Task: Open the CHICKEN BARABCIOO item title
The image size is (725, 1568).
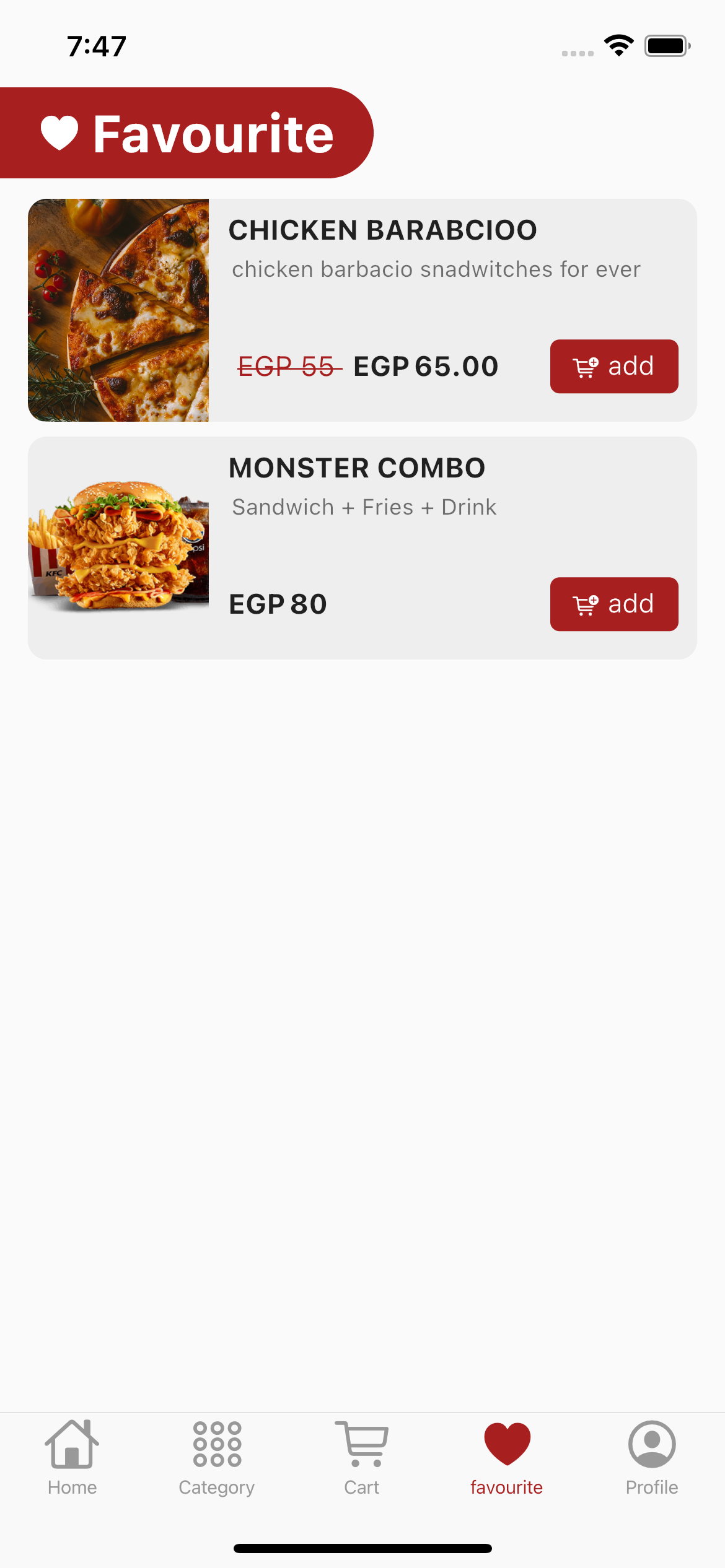Action: tap(384, 229)
